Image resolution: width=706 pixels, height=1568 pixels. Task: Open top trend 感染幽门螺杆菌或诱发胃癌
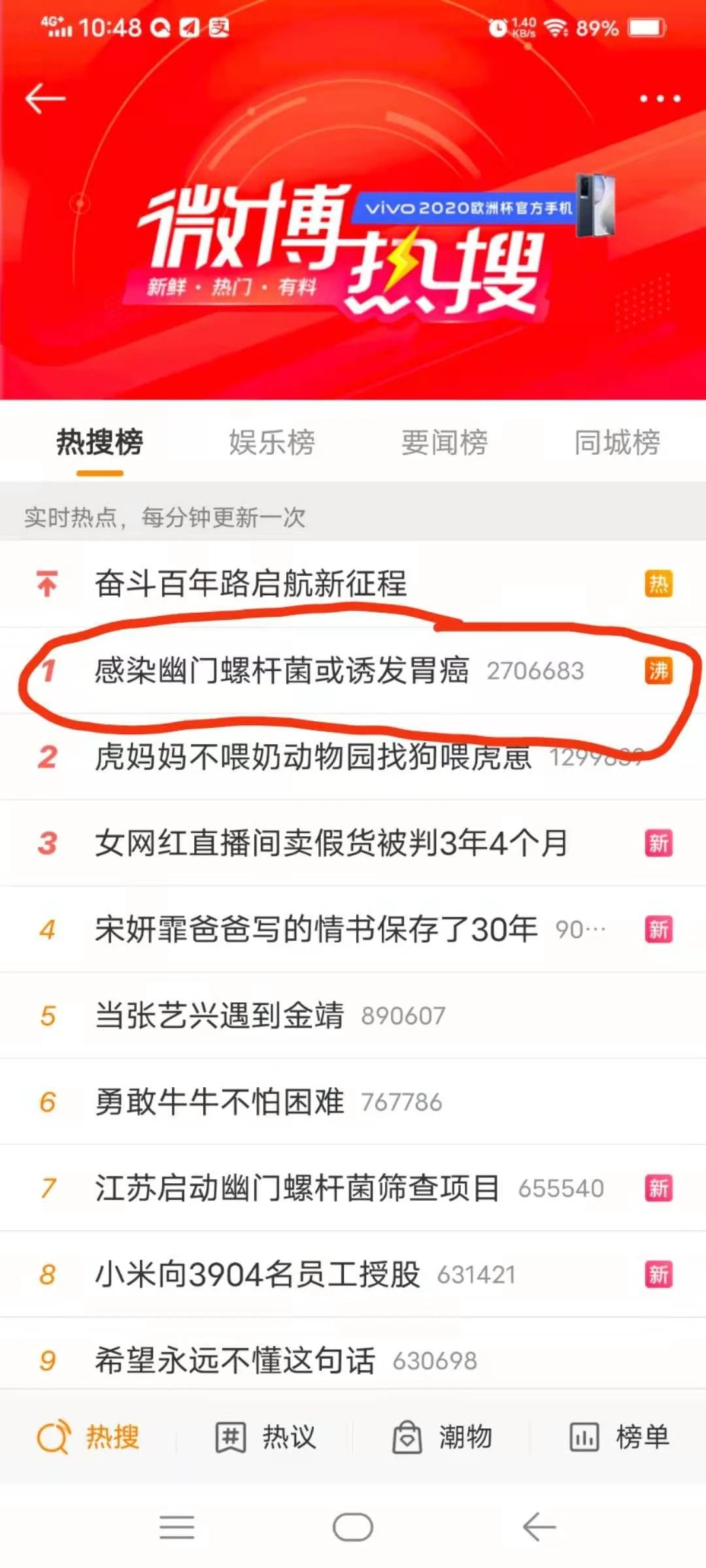(281, 670)
